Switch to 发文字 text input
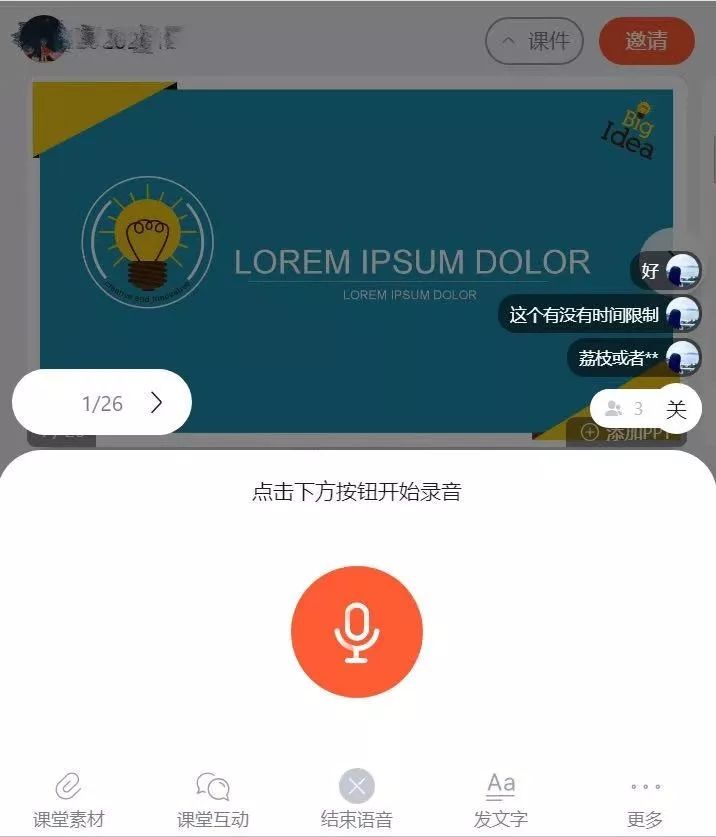The image size is (716, 837). pyautogui.click(x=500, y=800)
